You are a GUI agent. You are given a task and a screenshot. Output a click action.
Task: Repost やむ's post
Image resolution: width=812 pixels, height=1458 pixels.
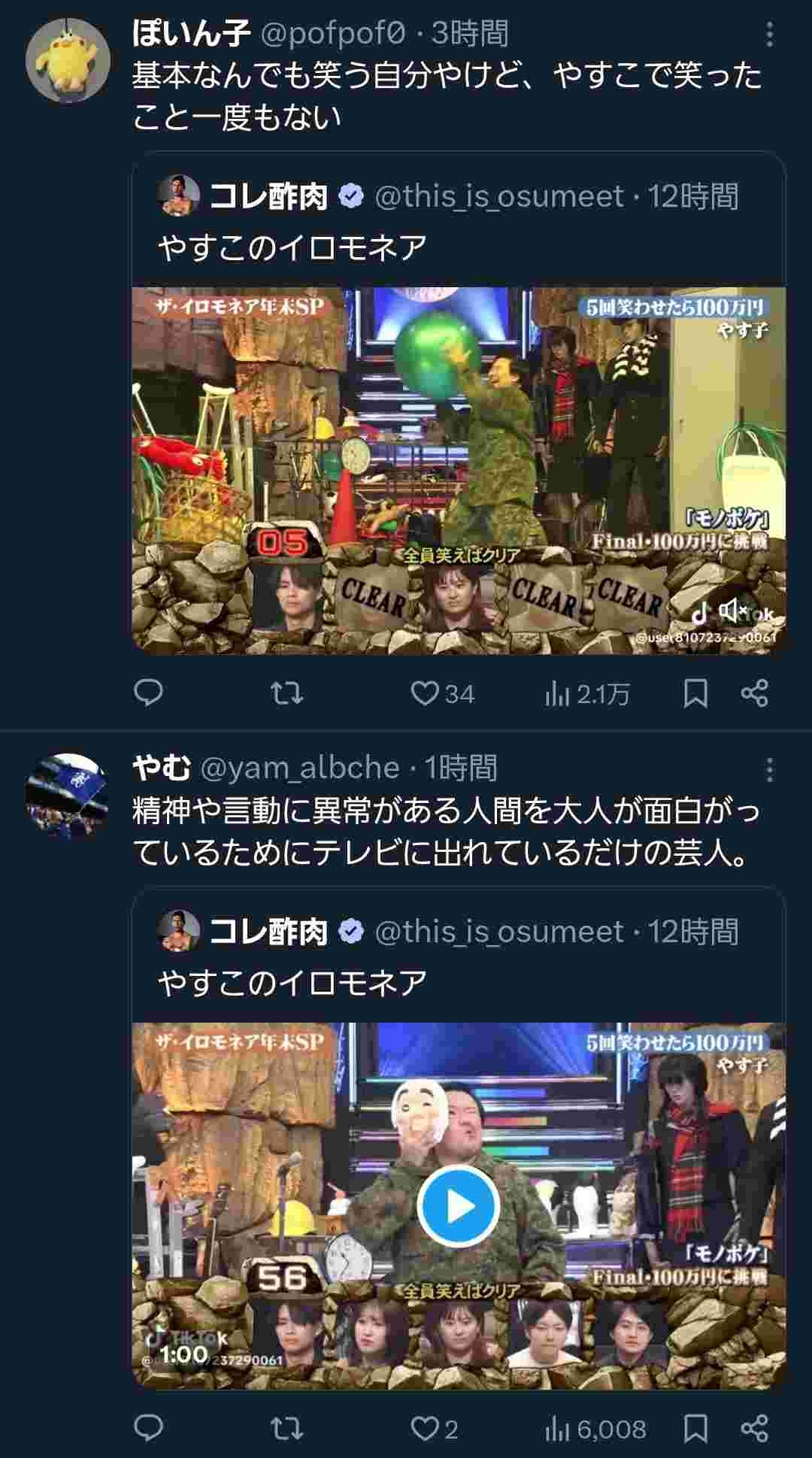click(x=286, y=1427)
